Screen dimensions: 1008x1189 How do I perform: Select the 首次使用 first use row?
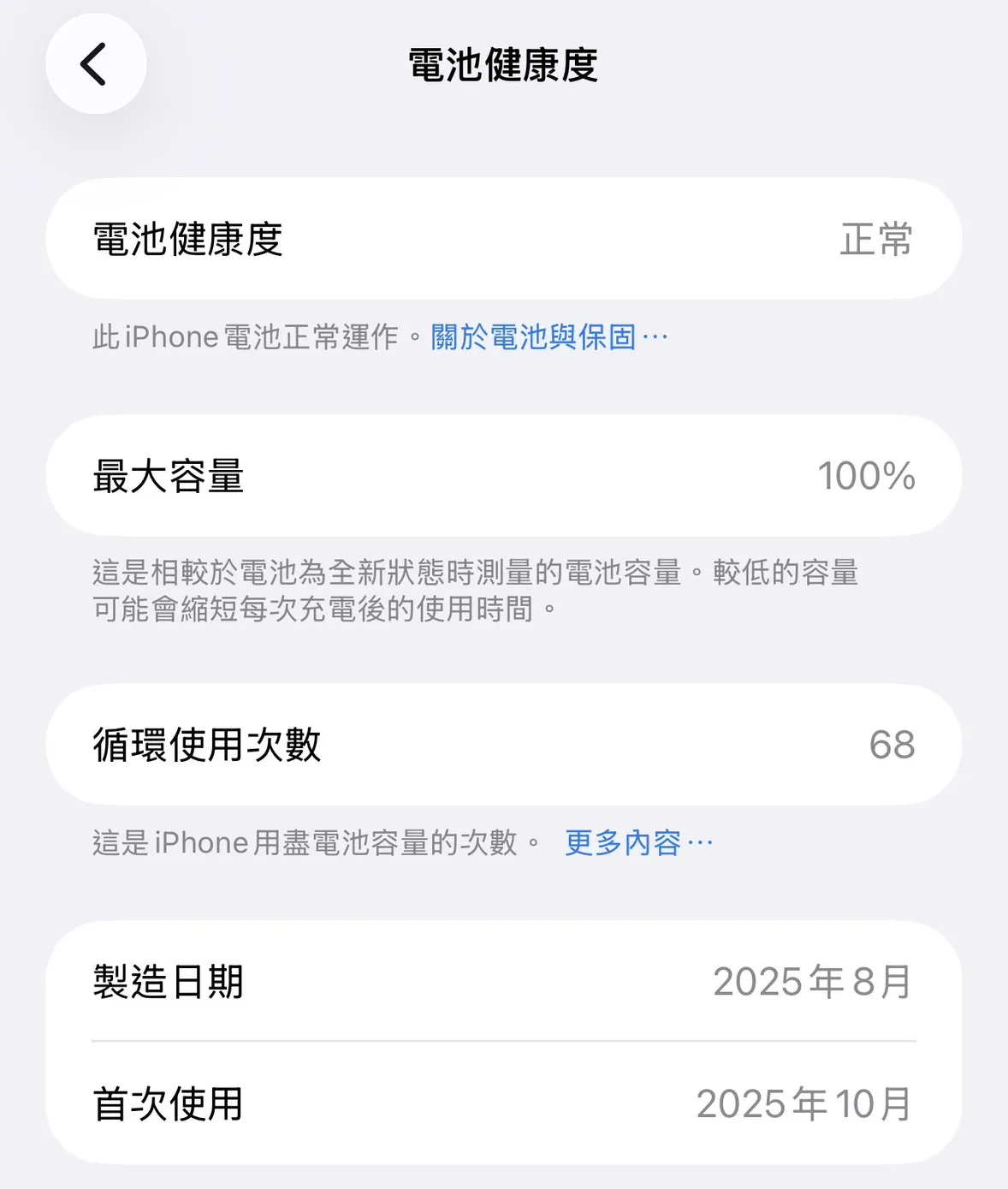[505, 1105]
